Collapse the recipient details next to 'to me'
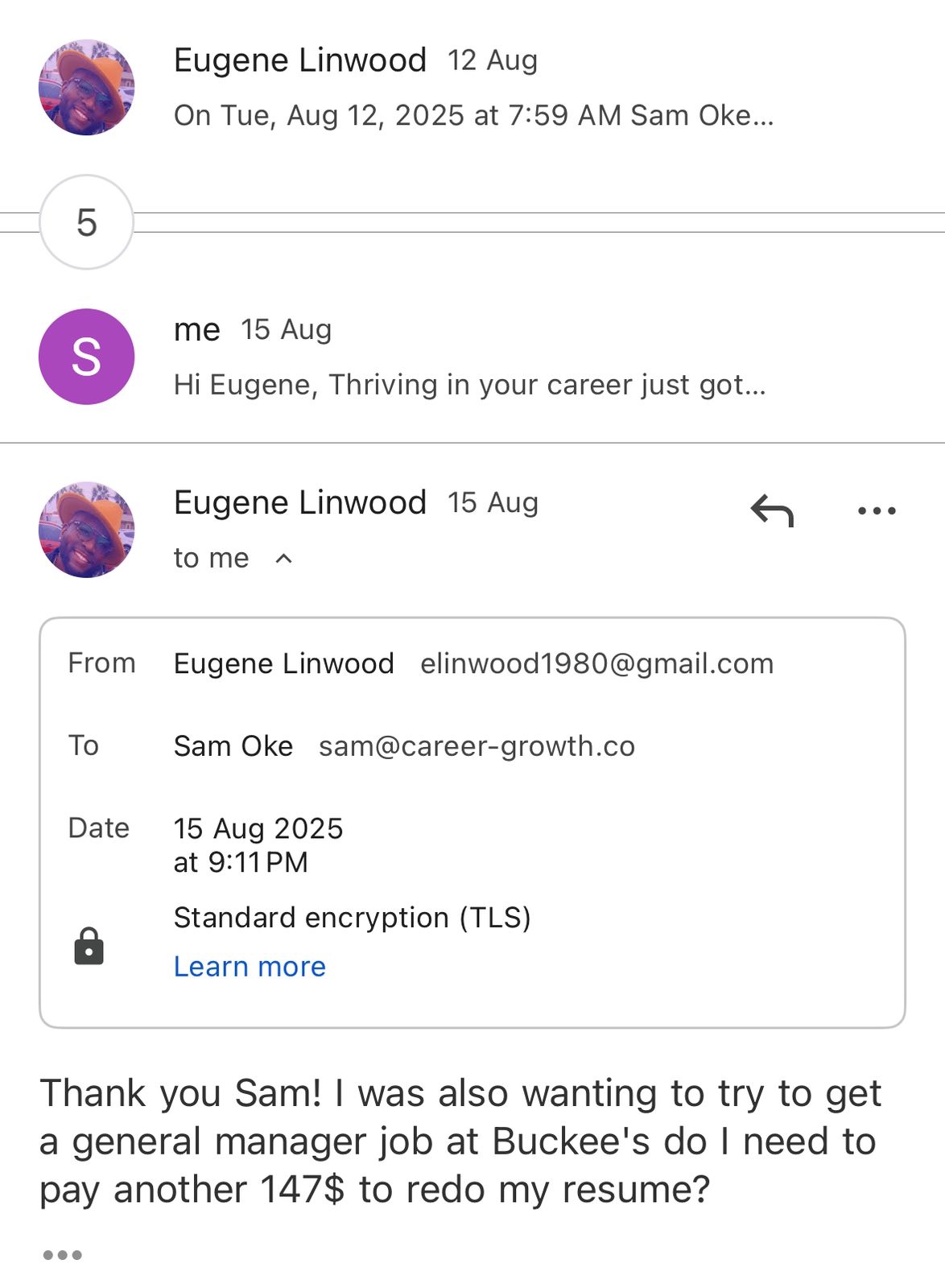 click(x=283, y=558)
